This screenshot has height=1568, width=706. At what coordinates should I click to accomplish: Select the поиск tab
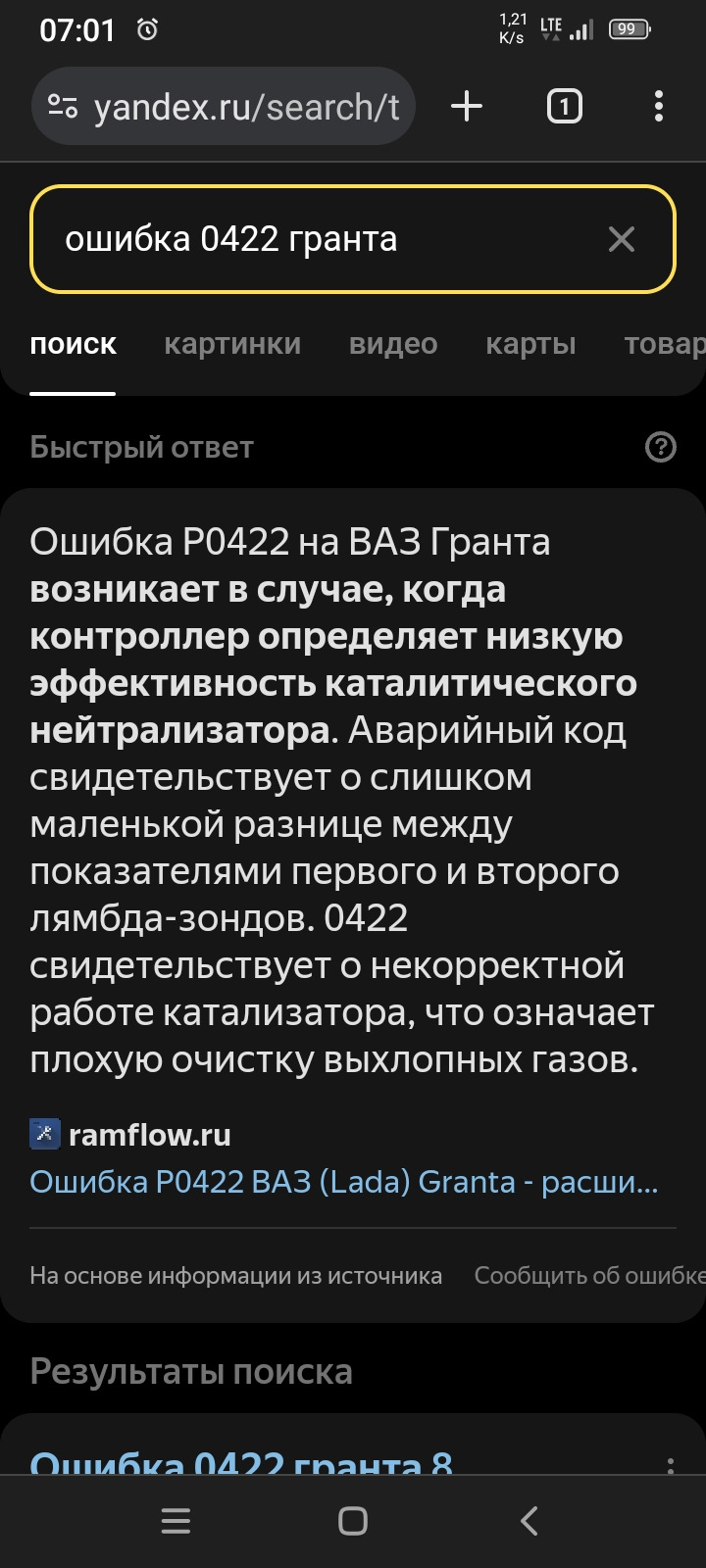click(73, 344)
